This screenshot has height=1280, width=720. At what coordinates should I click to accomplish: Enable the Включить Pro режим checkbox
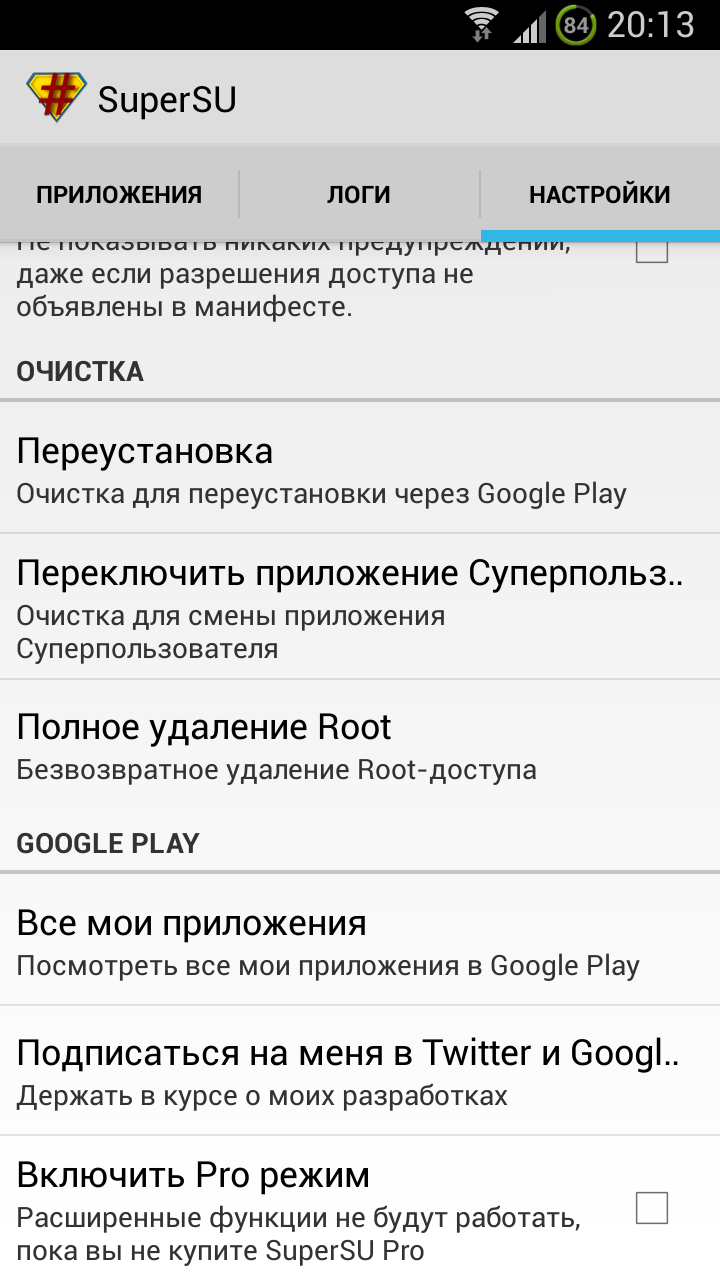click(x=652, y=1208)
